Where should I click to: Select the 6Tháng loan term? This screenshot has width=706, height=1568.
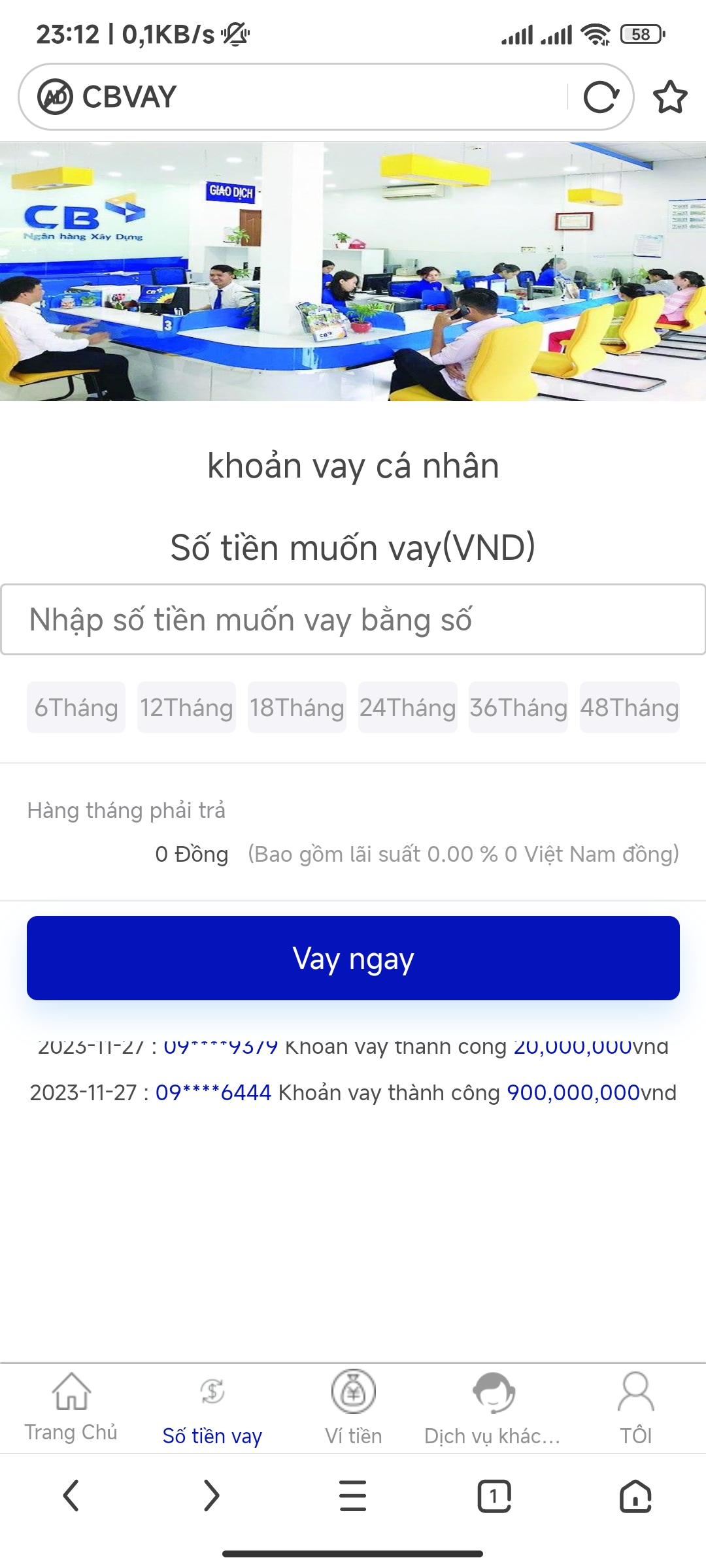[x=76, y=708]
